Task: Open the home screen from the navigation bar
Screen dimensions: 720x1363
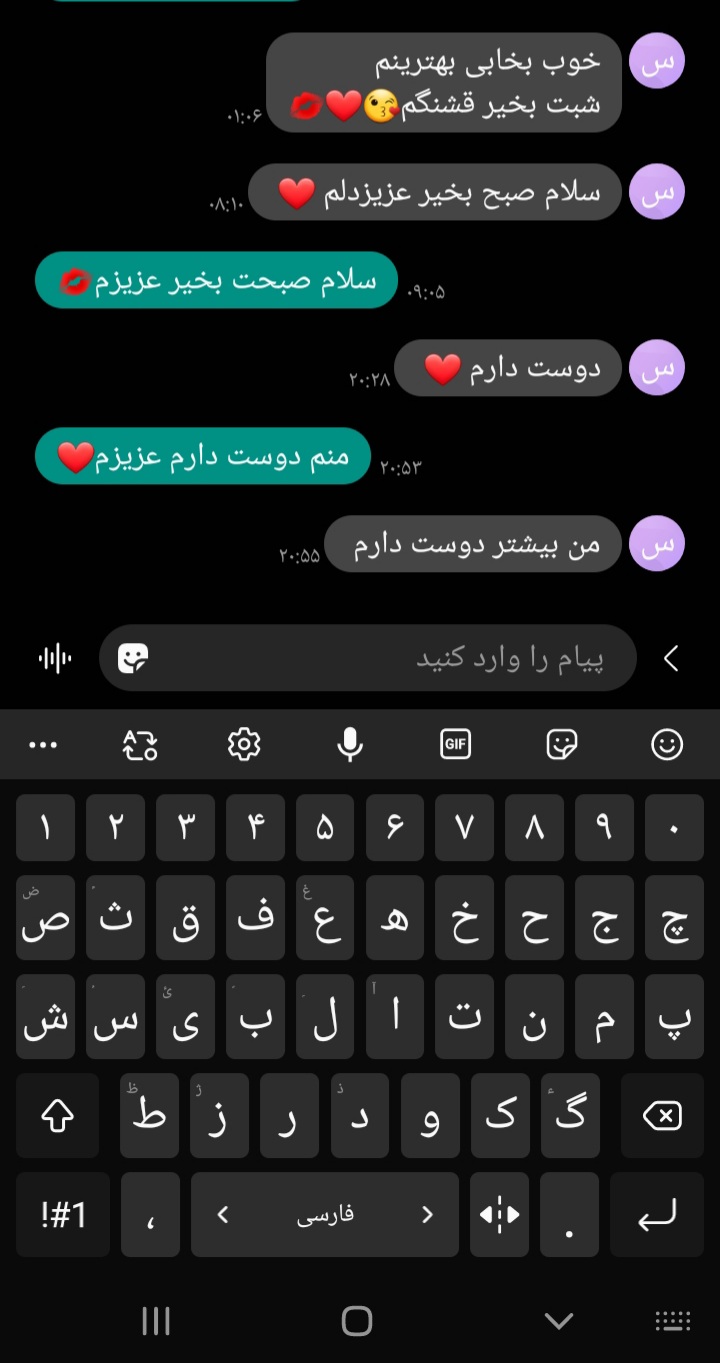Action: click(357, 1320)
